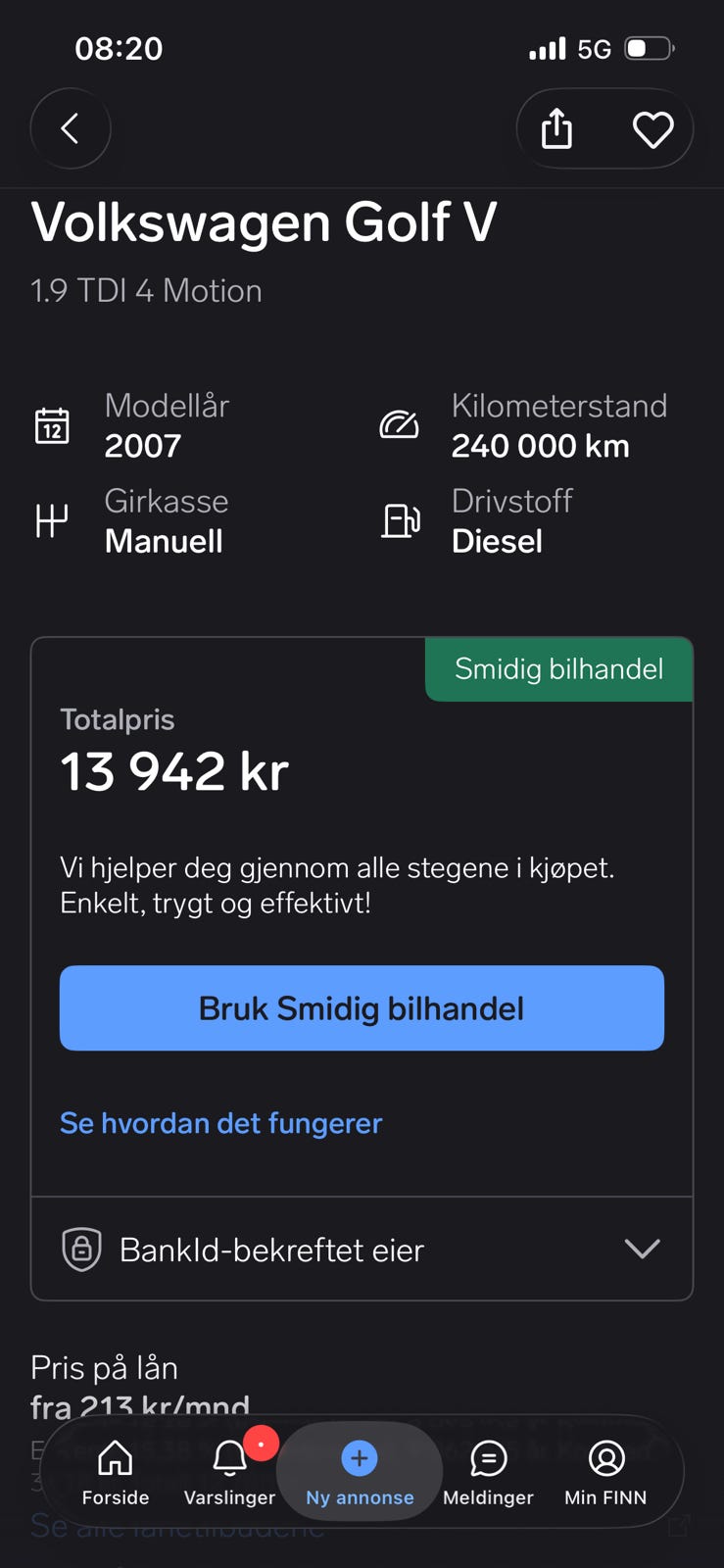Go back using the back arrow
Image resolution: width=724 pixels, height=1568 pixels.
coord(71,128)
